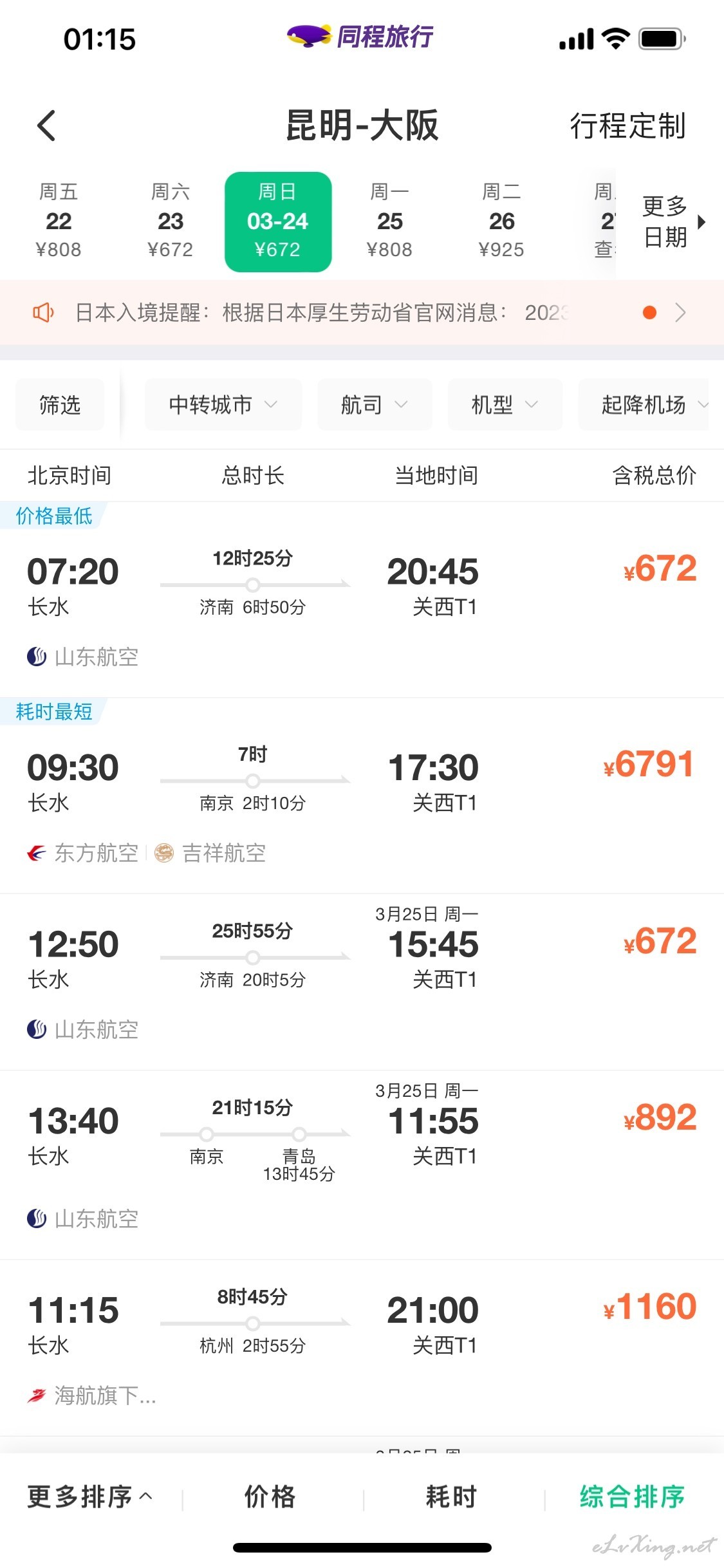
Task: Open the 11:15 flight via Hangzhou at ¥1160
Action: click(x=362, y=1348)
